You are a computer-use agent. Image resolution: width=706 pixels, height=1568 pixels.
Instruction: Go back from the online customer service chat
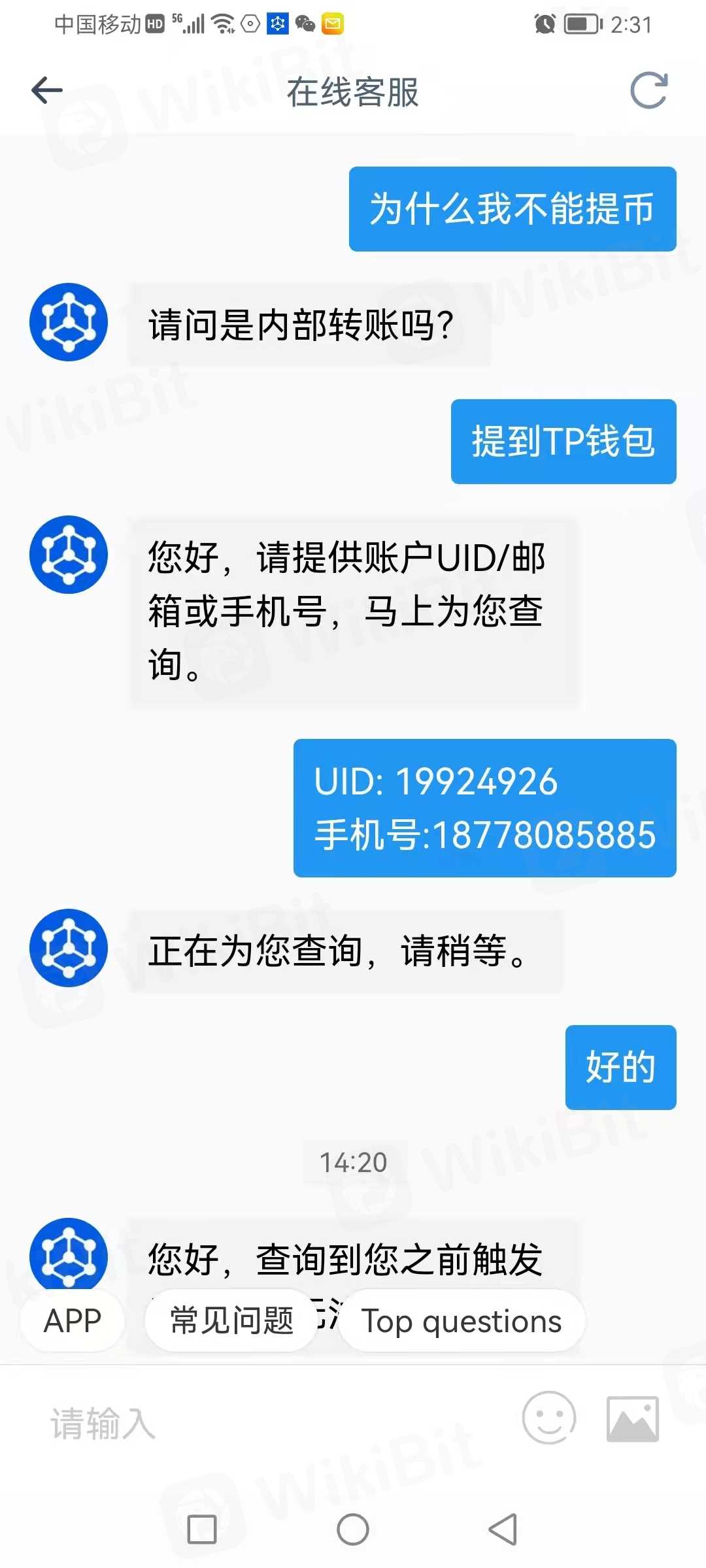tap(47, 90)
